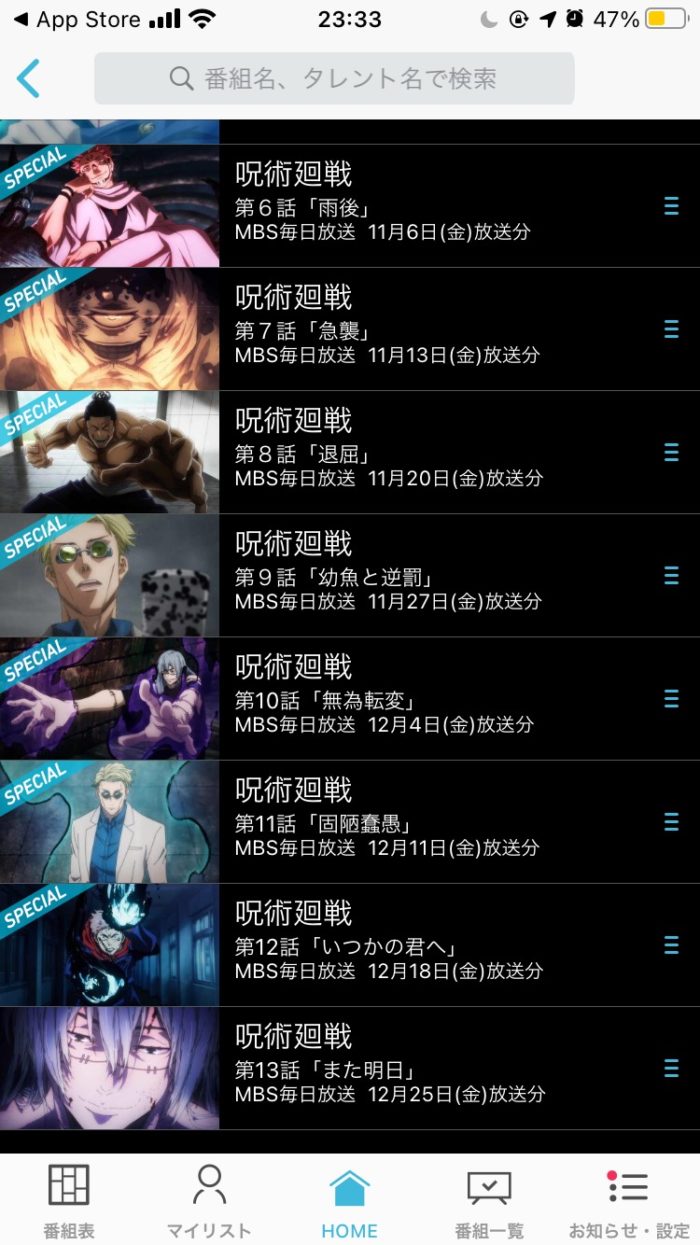The height and width of the screenshot is (1245, 700).
Task: Tap the thumbnail for 第9話「幼魚と逆罰」
Action: 109,575
